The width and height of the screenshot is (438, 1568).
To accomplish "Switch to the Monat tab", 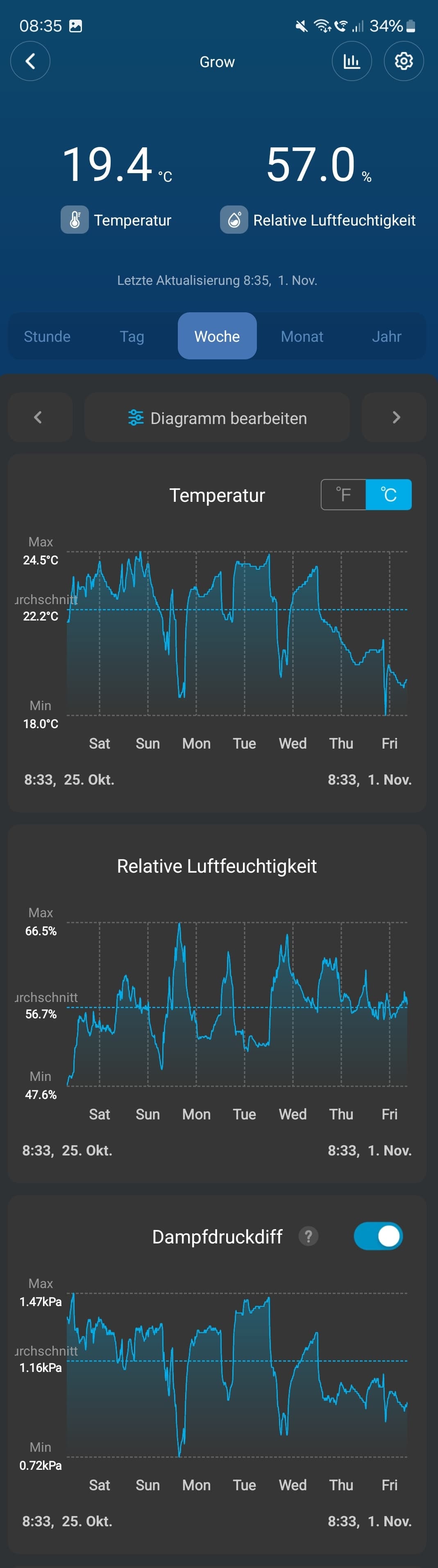I will [302, 336].
